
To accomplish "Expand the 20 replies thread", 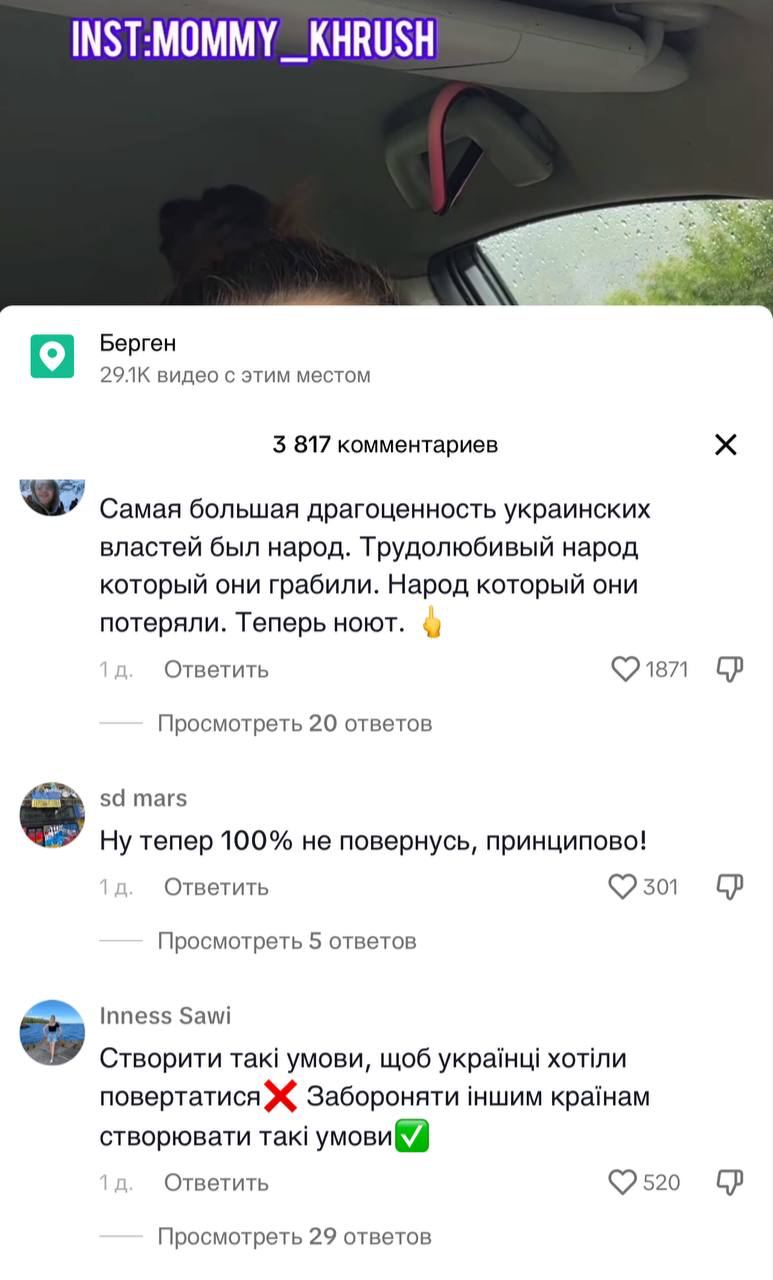I will tap(294, 723).
